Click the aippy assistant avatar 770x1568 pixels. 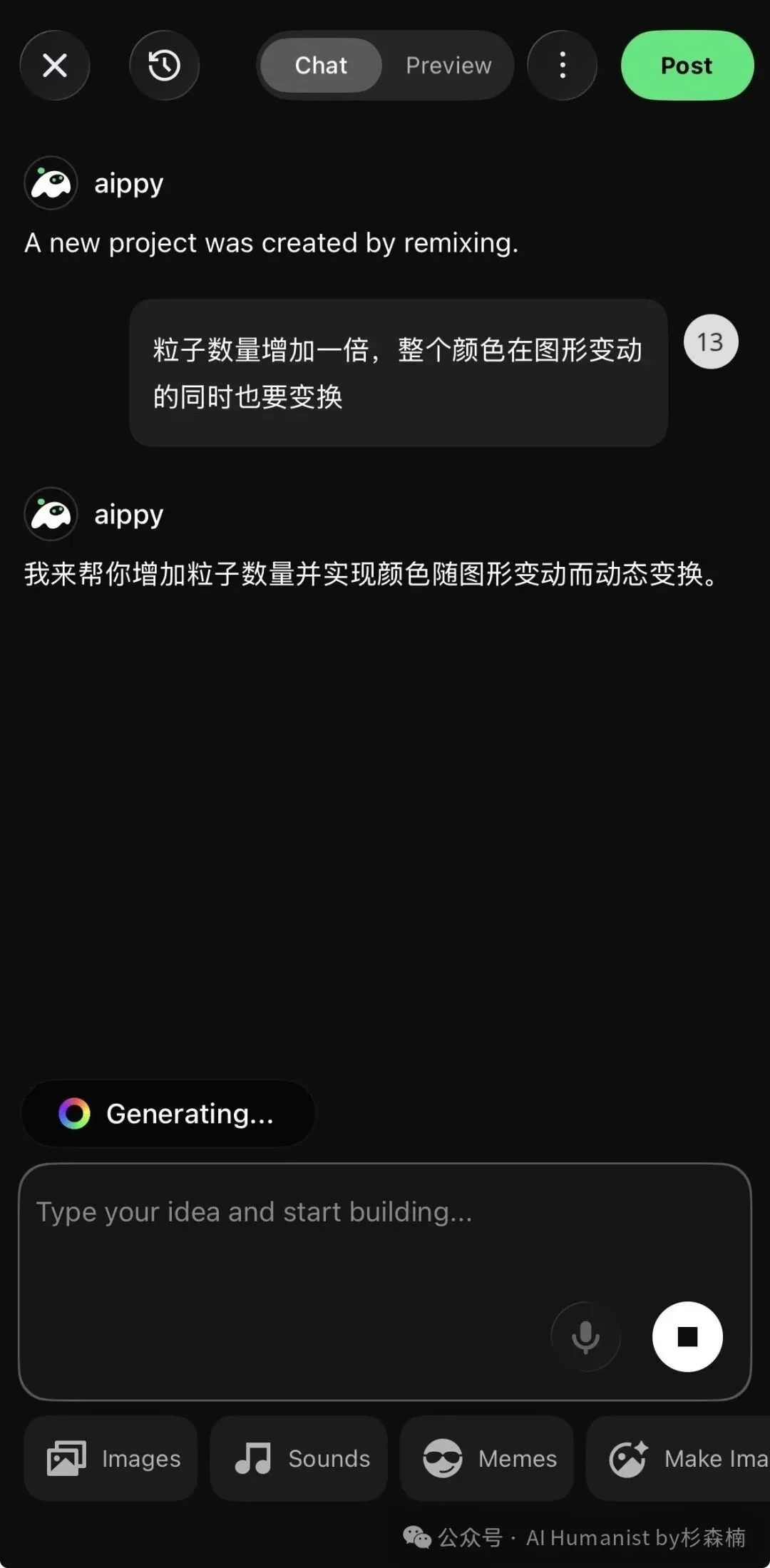[x=51, y=183]
